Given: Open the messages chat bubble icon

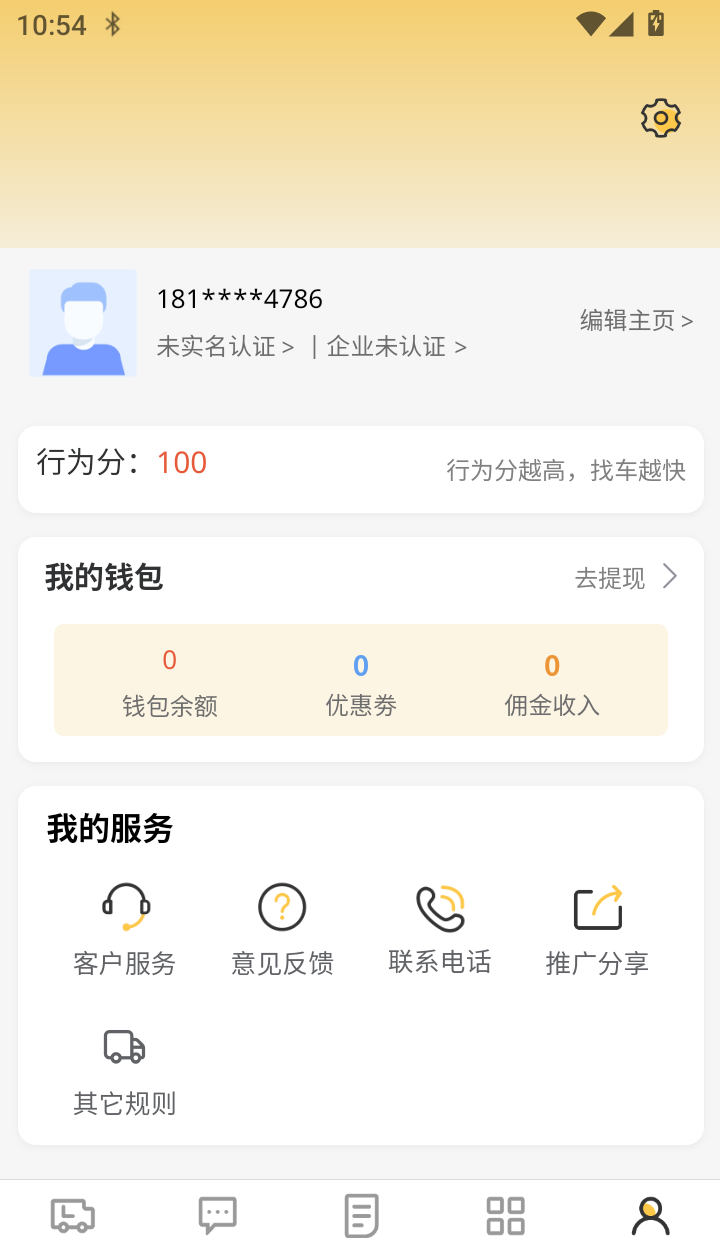Looking at the screenshot, I should point(216,1213).
